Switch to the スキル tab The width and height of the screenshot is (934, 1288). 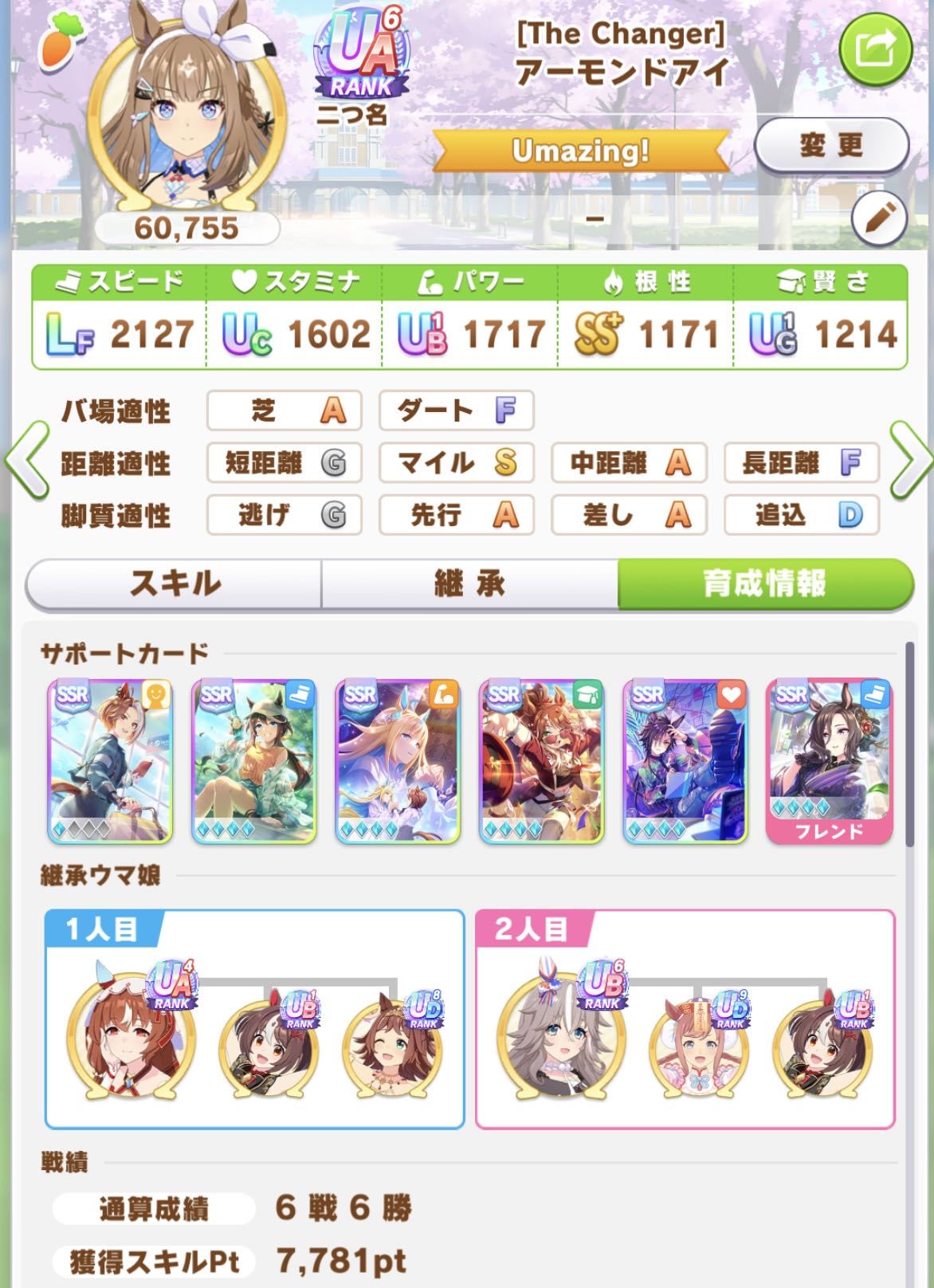tap(175, 583)
